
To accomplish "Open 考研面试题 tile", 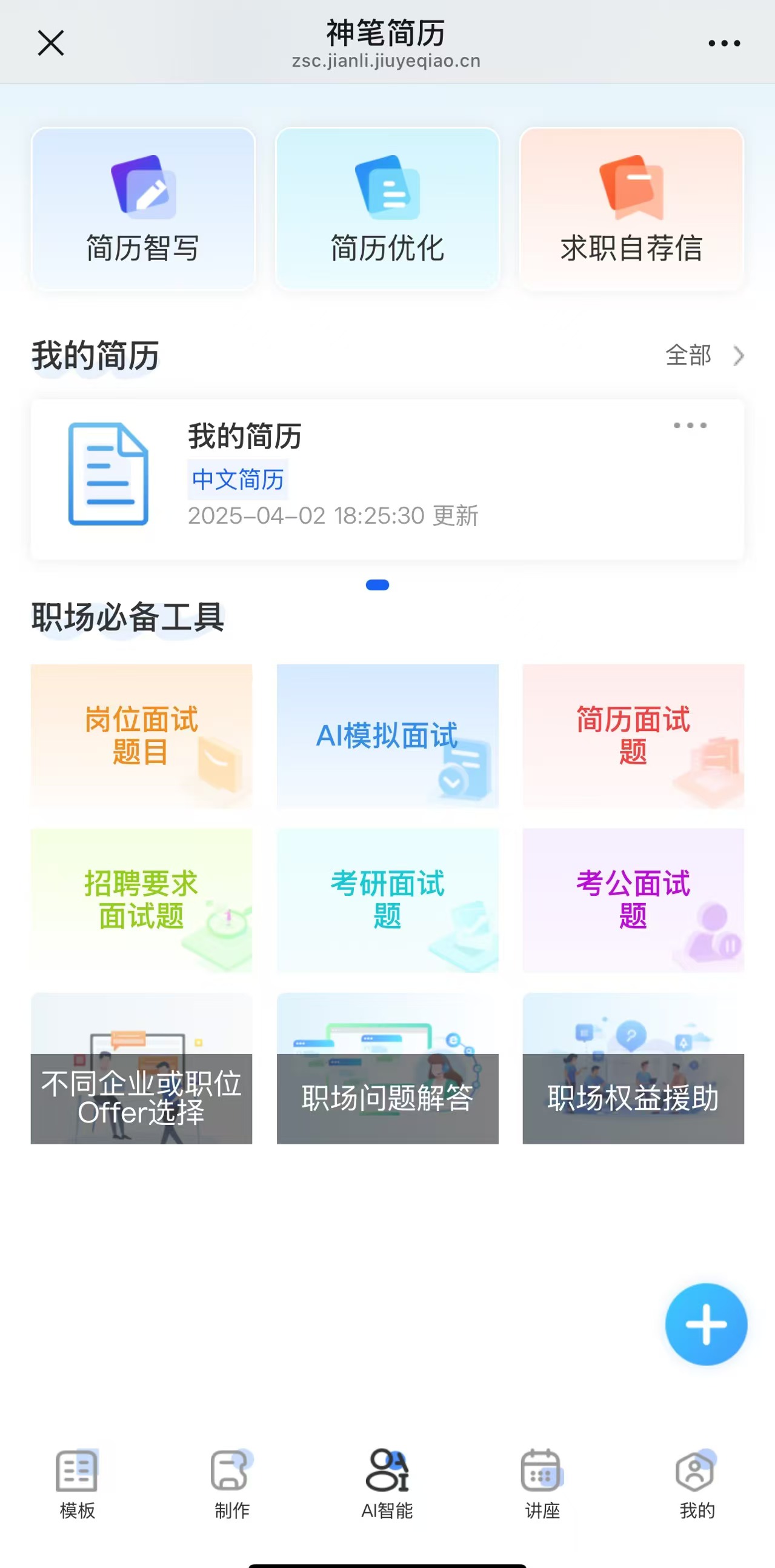I will pos(388,900).
